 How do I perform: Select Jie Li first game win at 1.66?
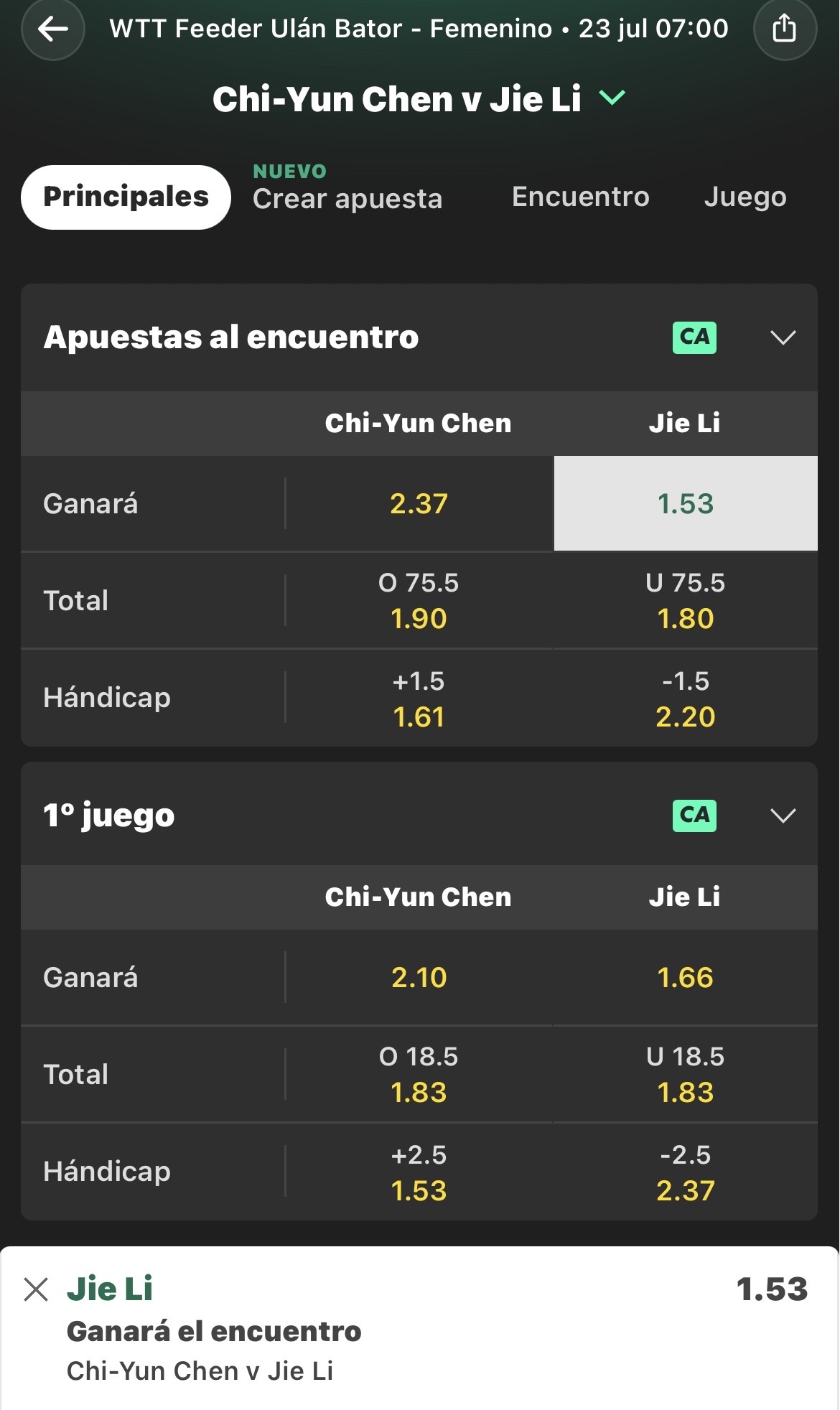[686, 977]
